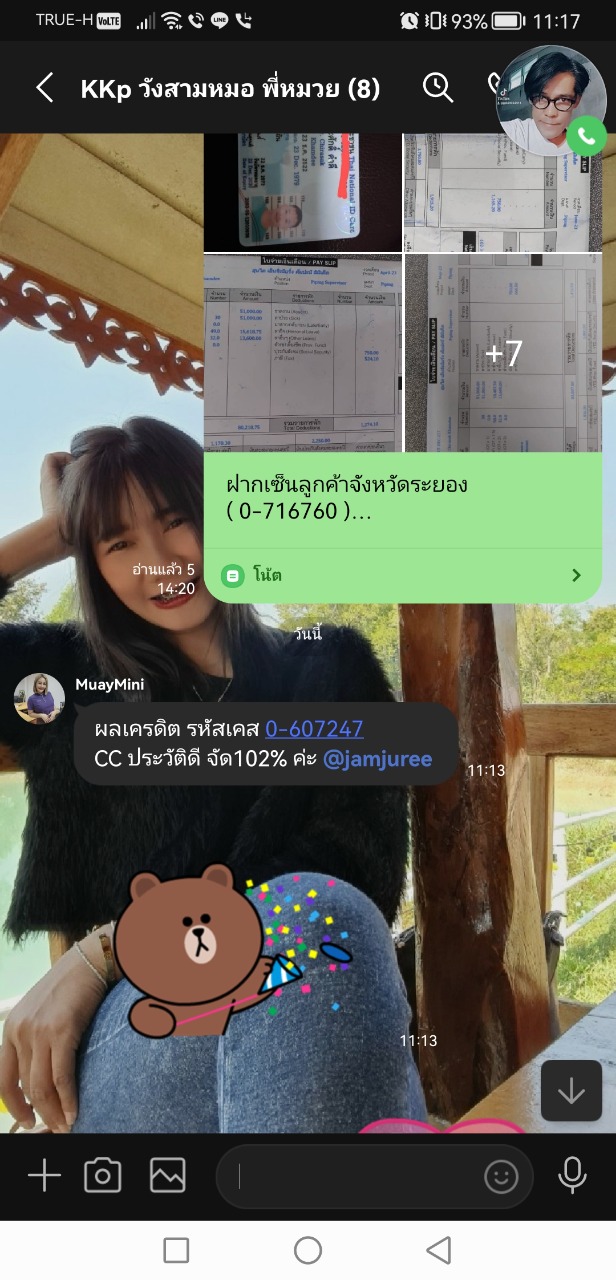Jump to the latest message arrow
The width and height of the screenshot is (616, 1280).
point(571,1090)
